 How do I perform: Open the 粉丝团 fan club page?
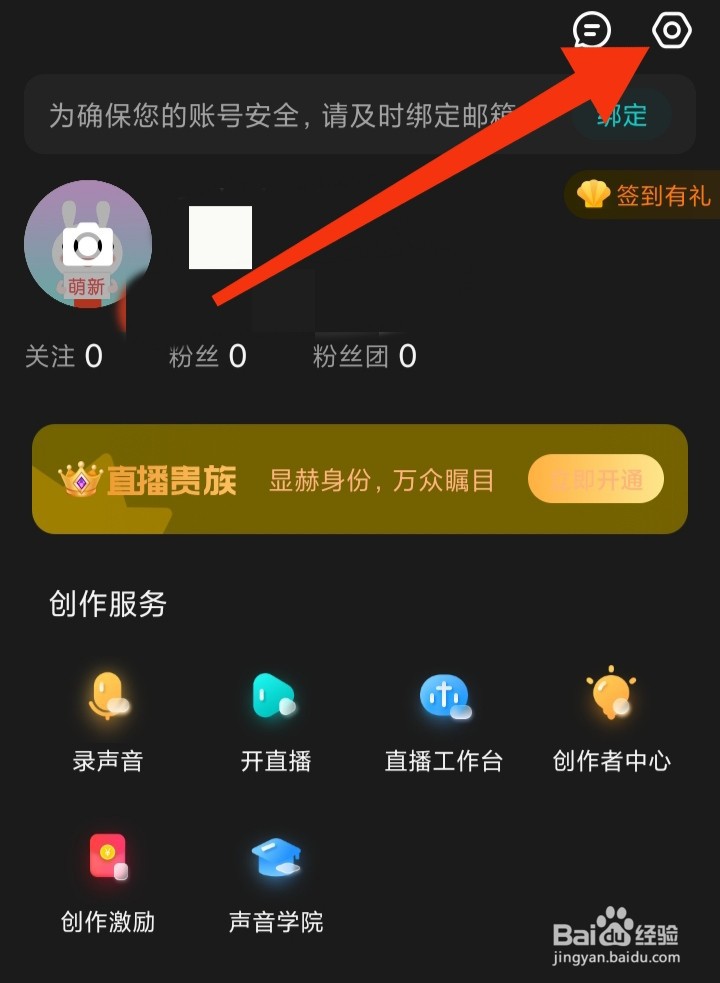(363, 356)
